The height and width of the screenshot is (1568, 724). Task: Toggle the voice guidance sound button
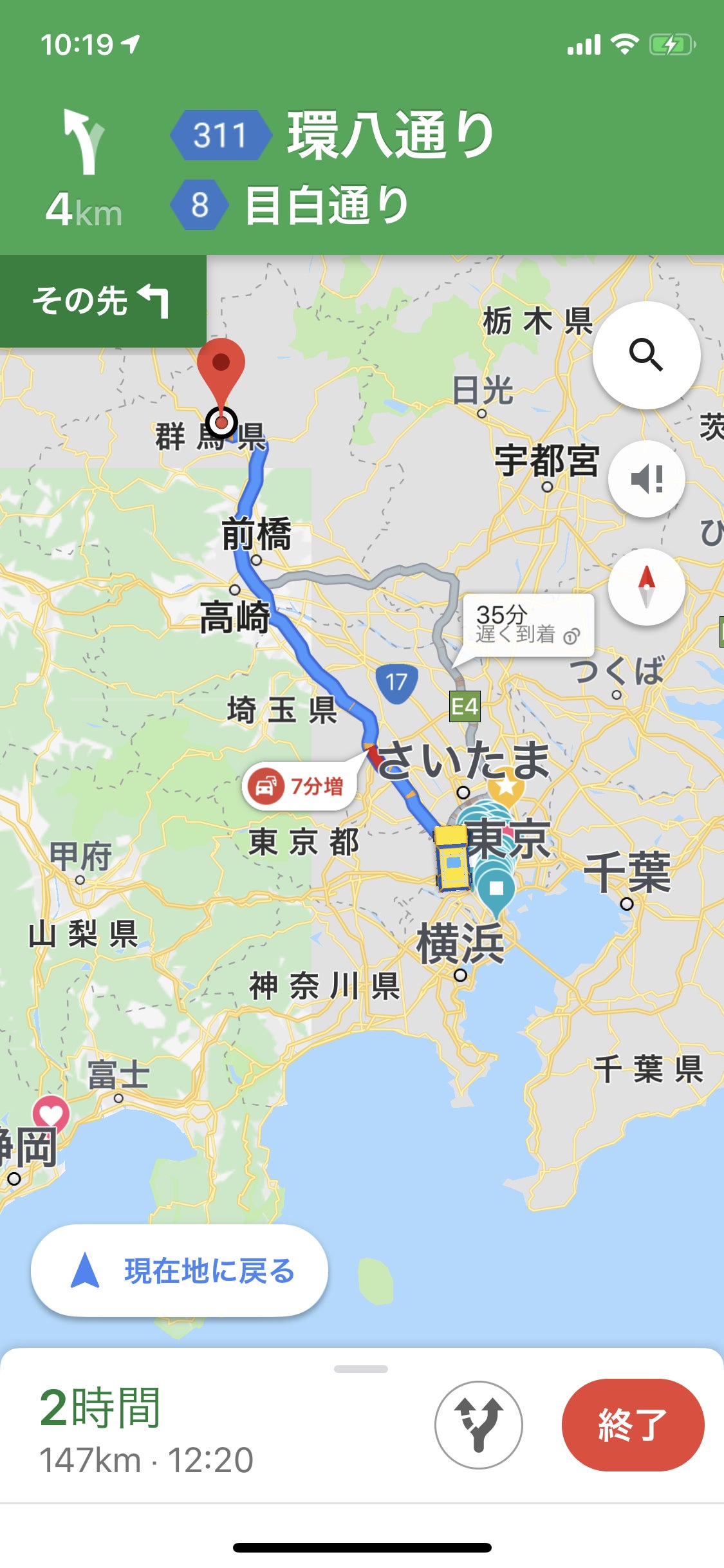point(646,479)
